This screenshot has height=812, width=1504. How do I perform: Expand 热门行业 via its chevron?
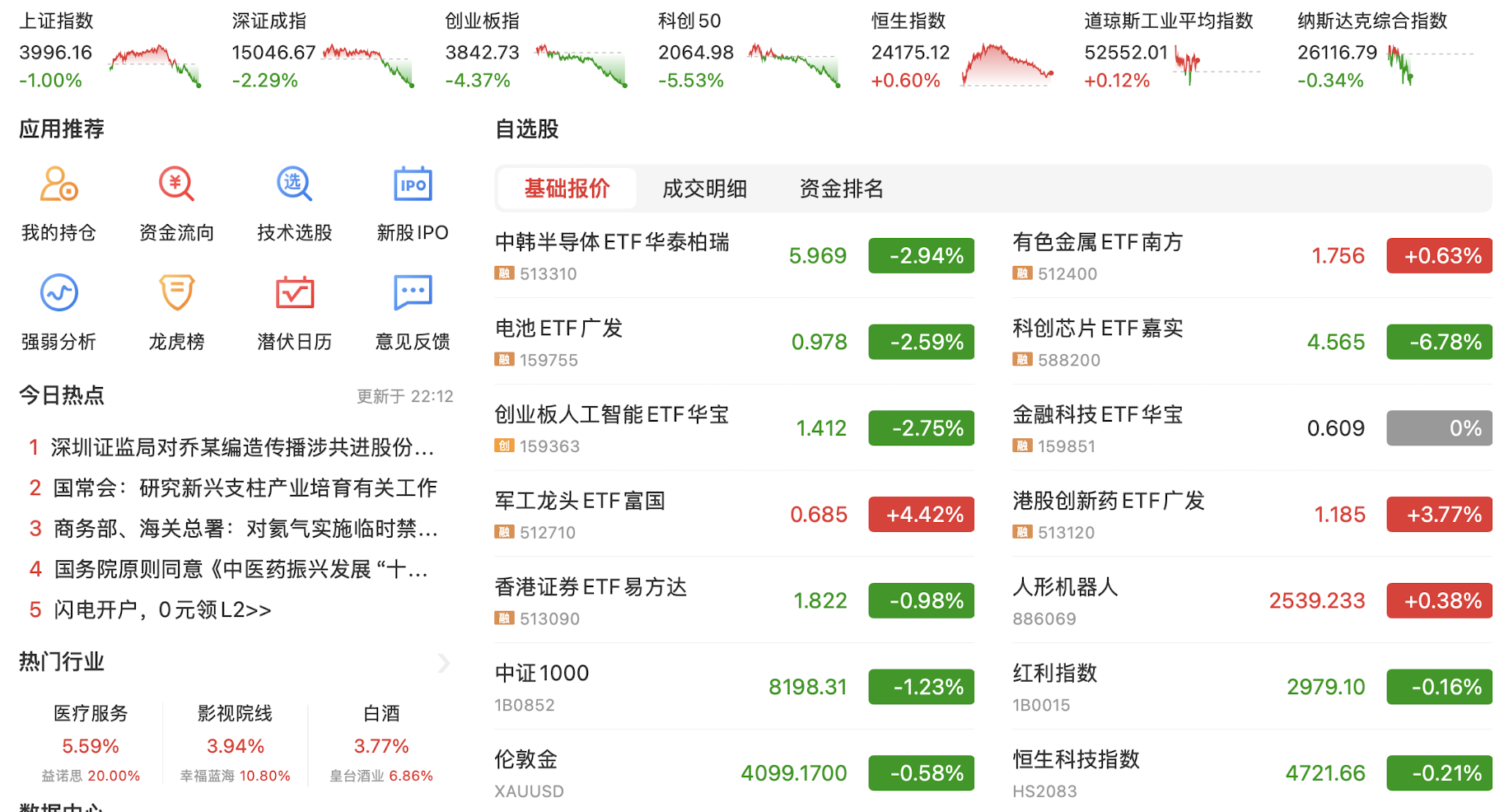click(x=444, y=663)
